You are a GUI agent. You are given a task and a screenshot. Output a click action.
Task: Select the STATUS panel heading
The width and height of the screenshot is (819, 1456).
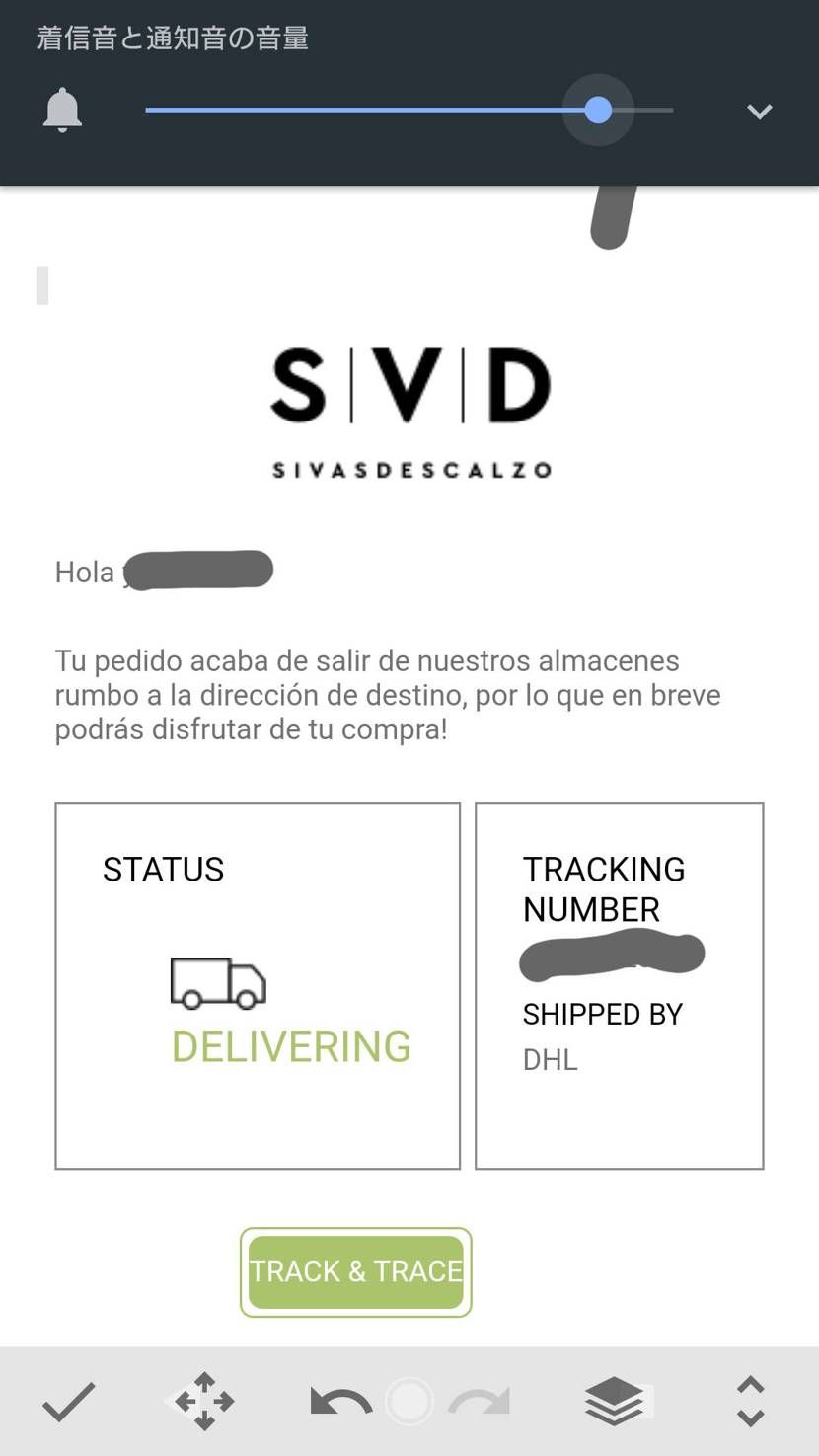click(163, 870)
